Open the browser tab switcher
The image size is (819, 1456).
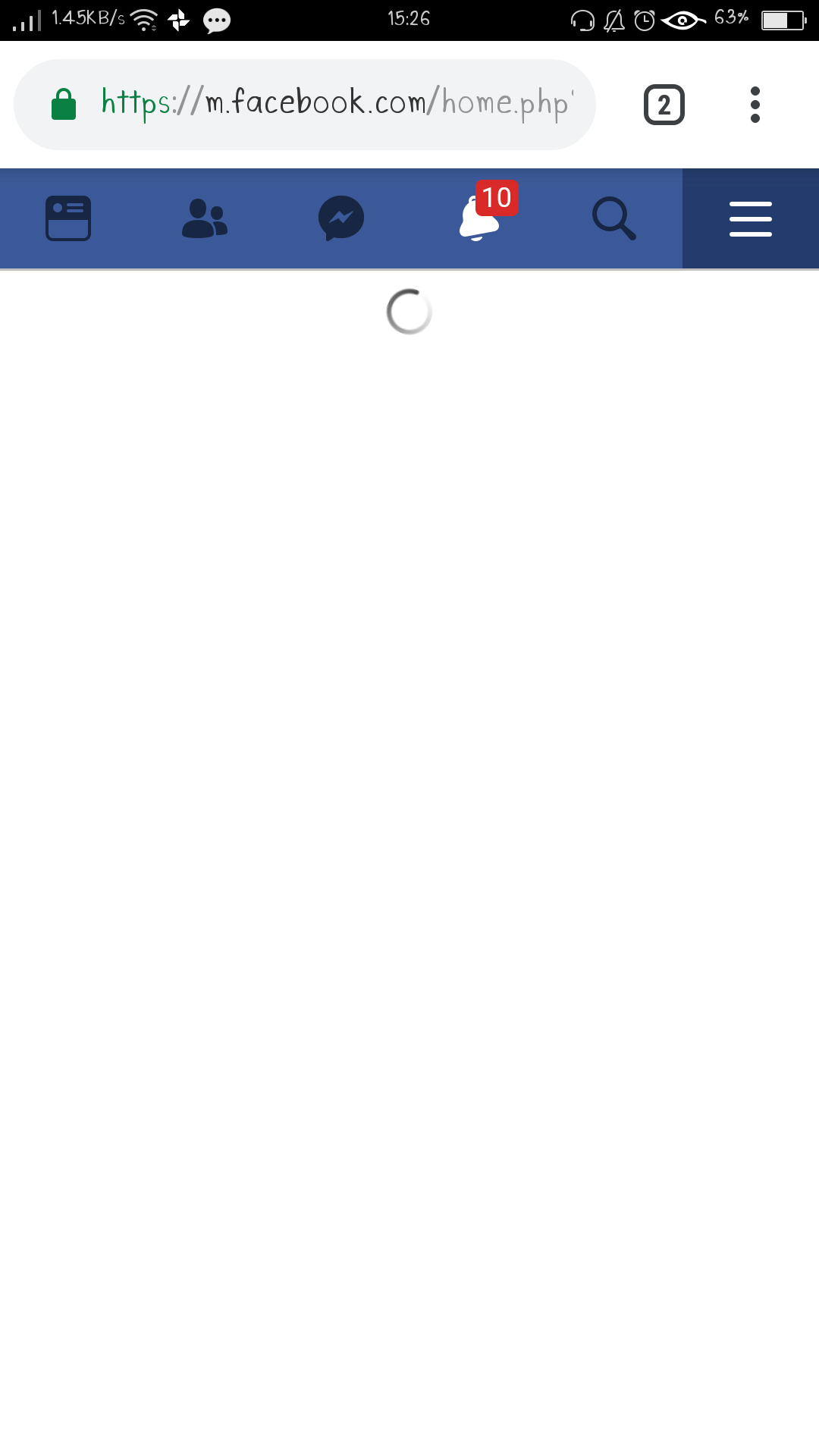tap(664, 105)
